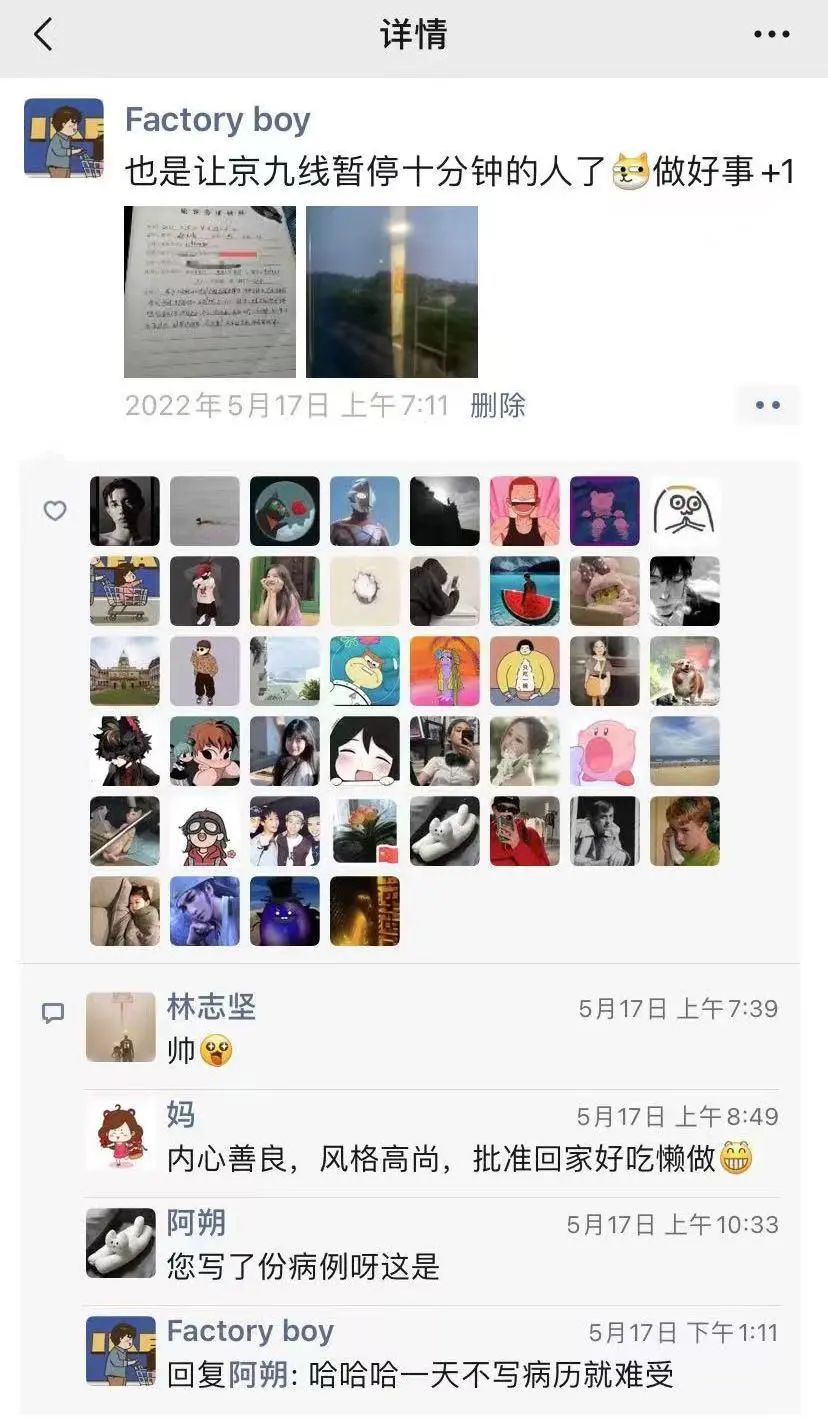Open the like/comment two-dot button
Image resolution: width=828 pixels, height=1419 pixels.
tap(768, 405)
